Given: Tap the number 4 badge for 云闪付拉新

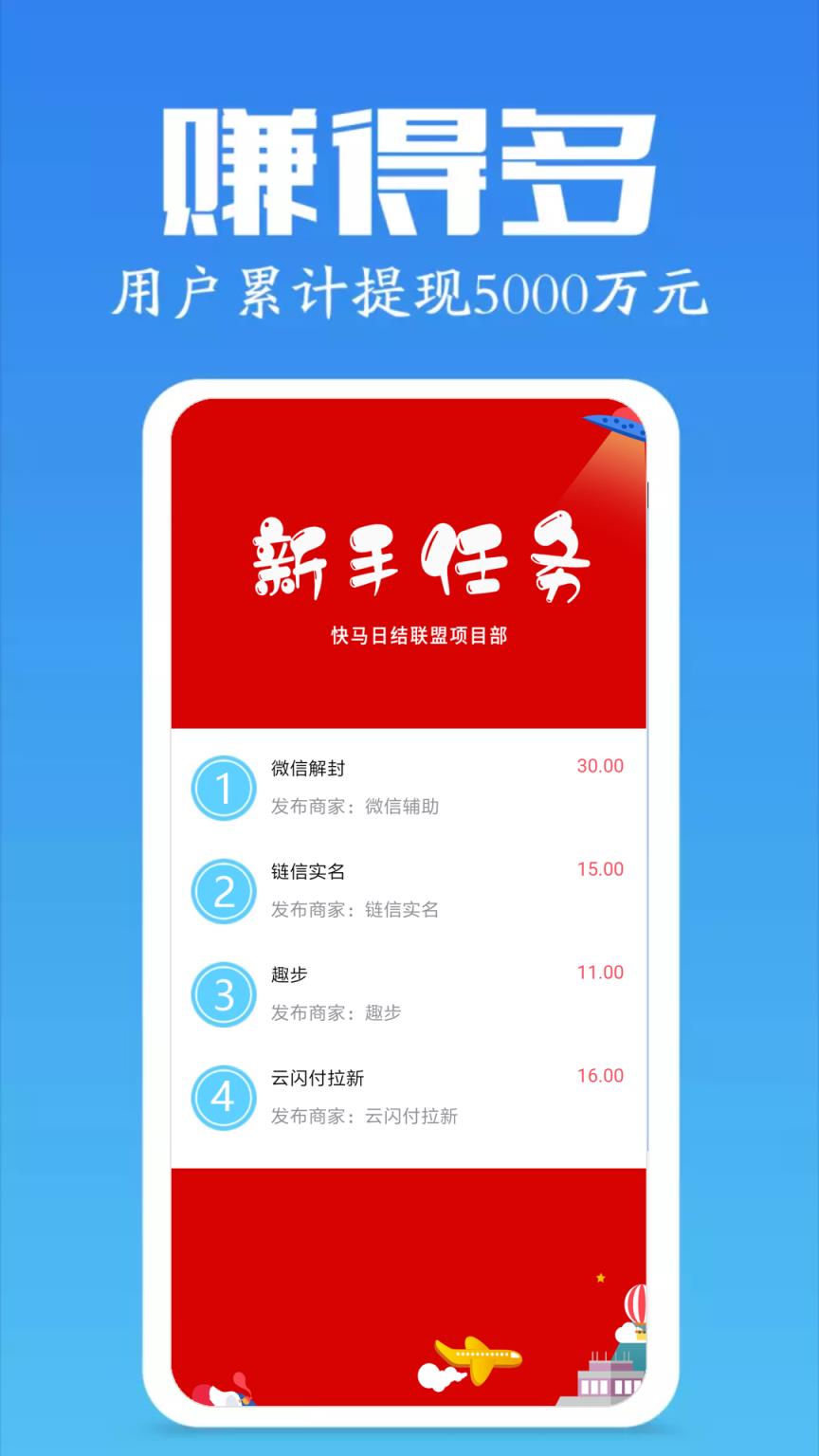Looking at the screenshot, I should pos(224,1098).
